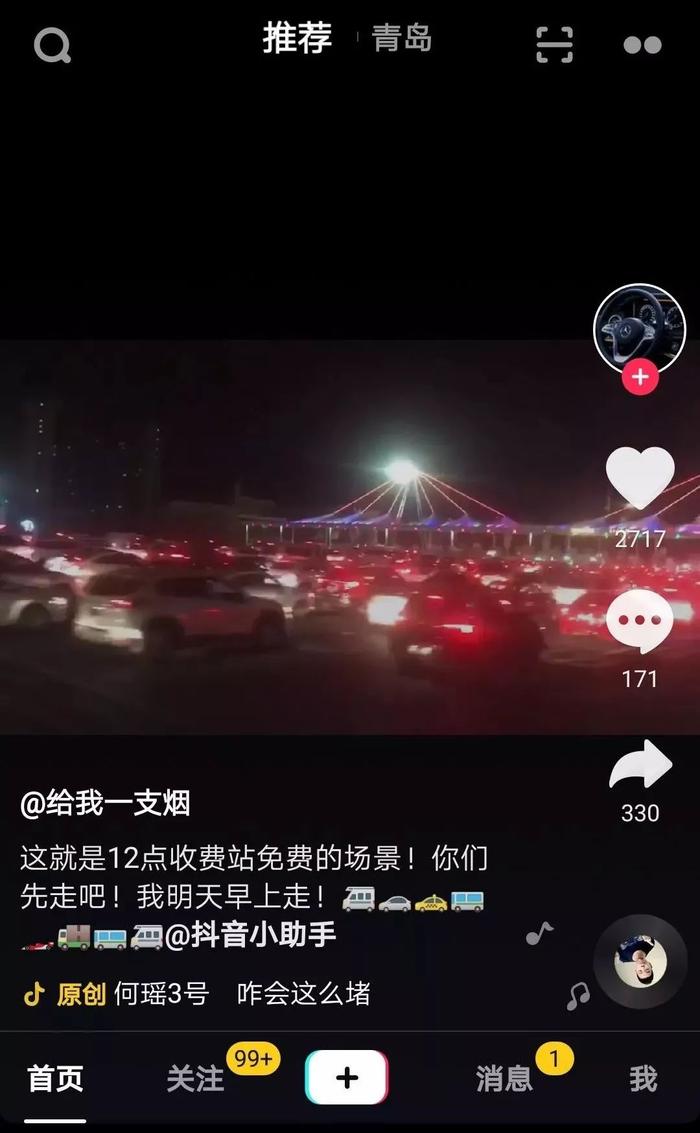
Task: Open the 消息 tab
Action: (x=504, y=1079)
